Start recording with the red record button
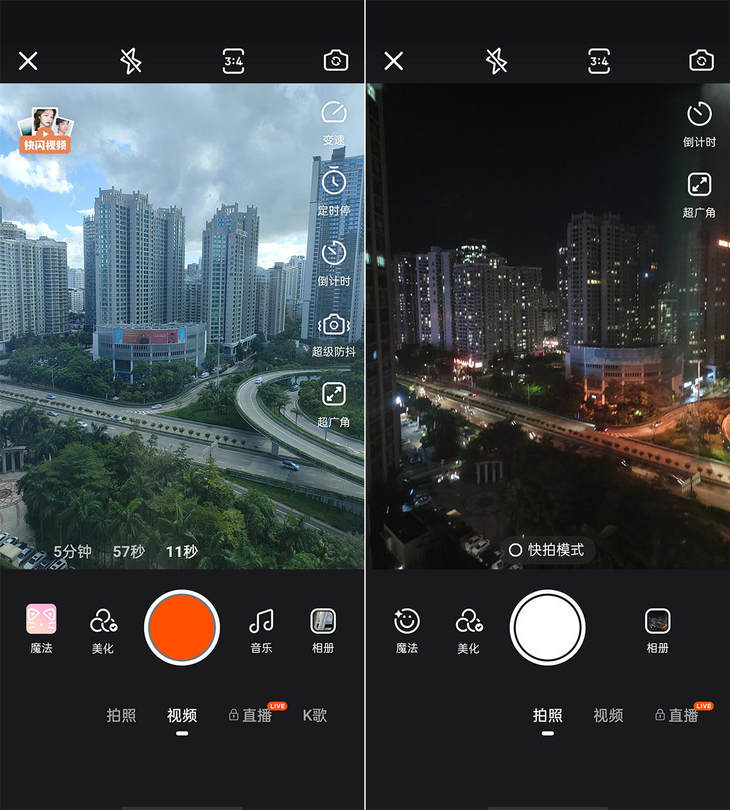 point(182,627)
